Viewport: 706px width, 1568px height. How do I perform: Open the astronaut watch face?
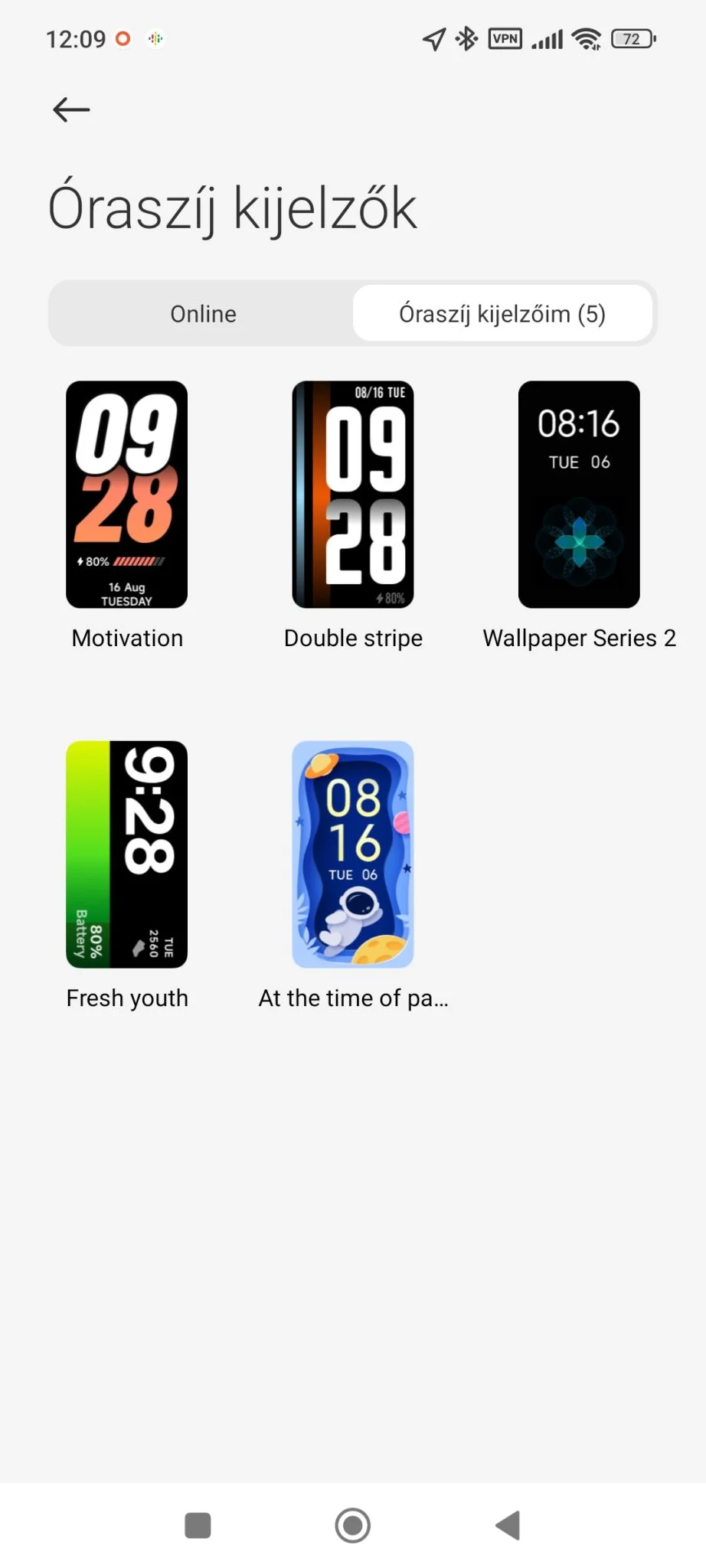click(x=353, y=854)
